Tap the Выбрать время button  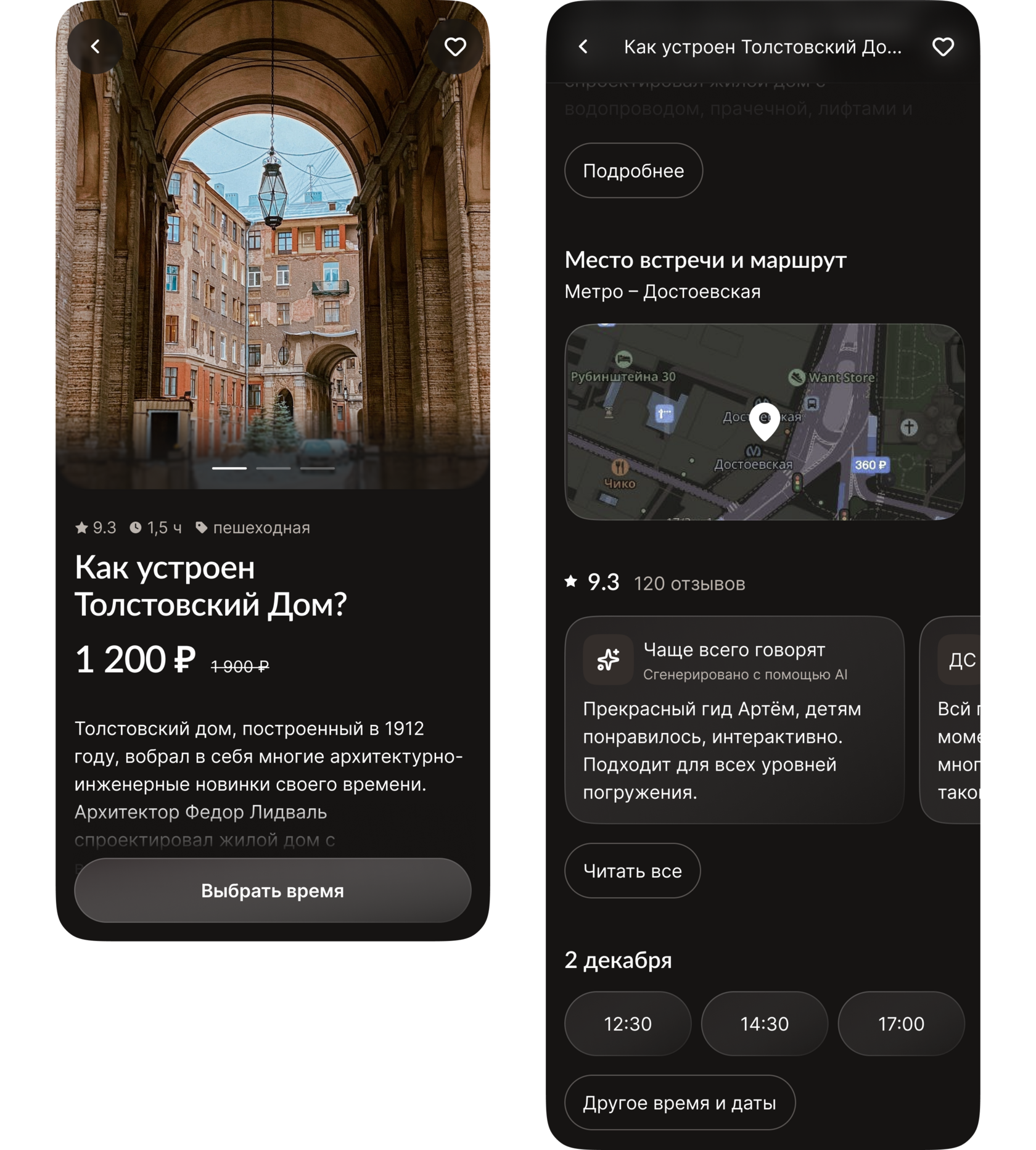[273, 890]
